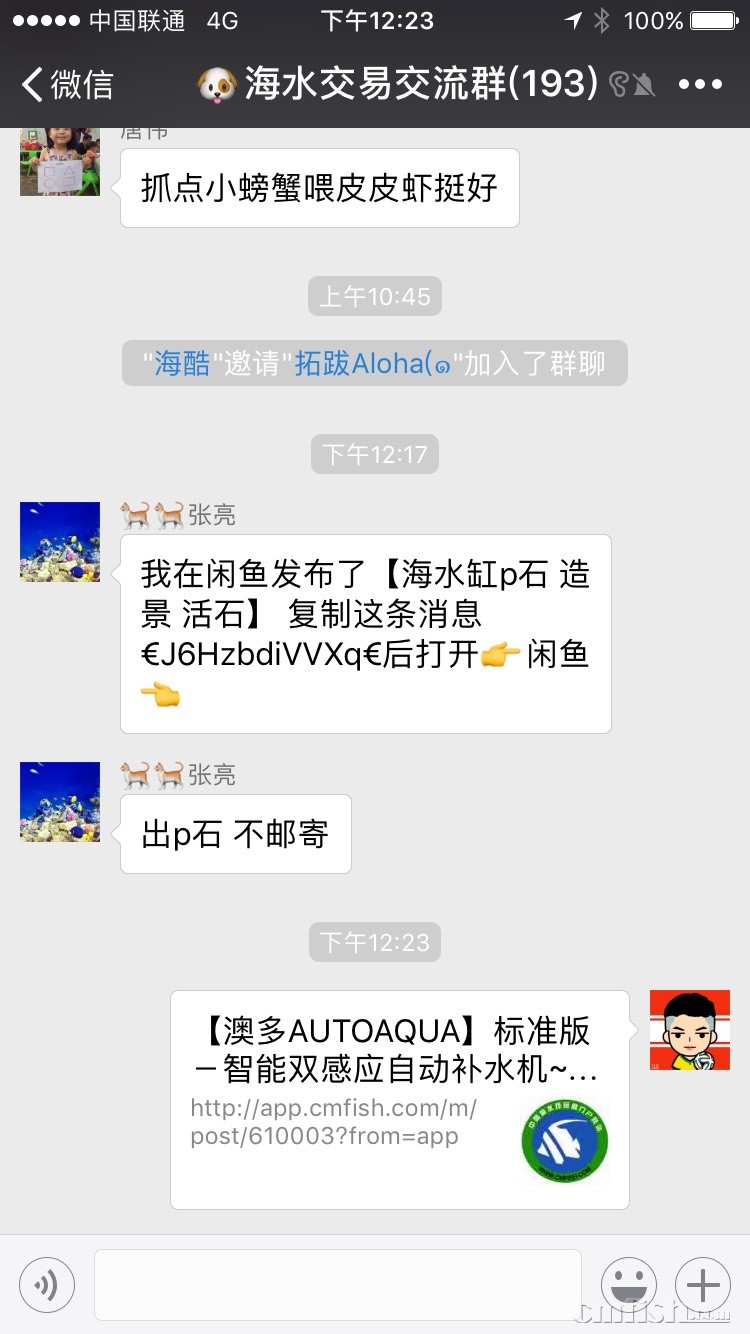
Task: Open the plus attachment menu
Action: pos(703,1284)
